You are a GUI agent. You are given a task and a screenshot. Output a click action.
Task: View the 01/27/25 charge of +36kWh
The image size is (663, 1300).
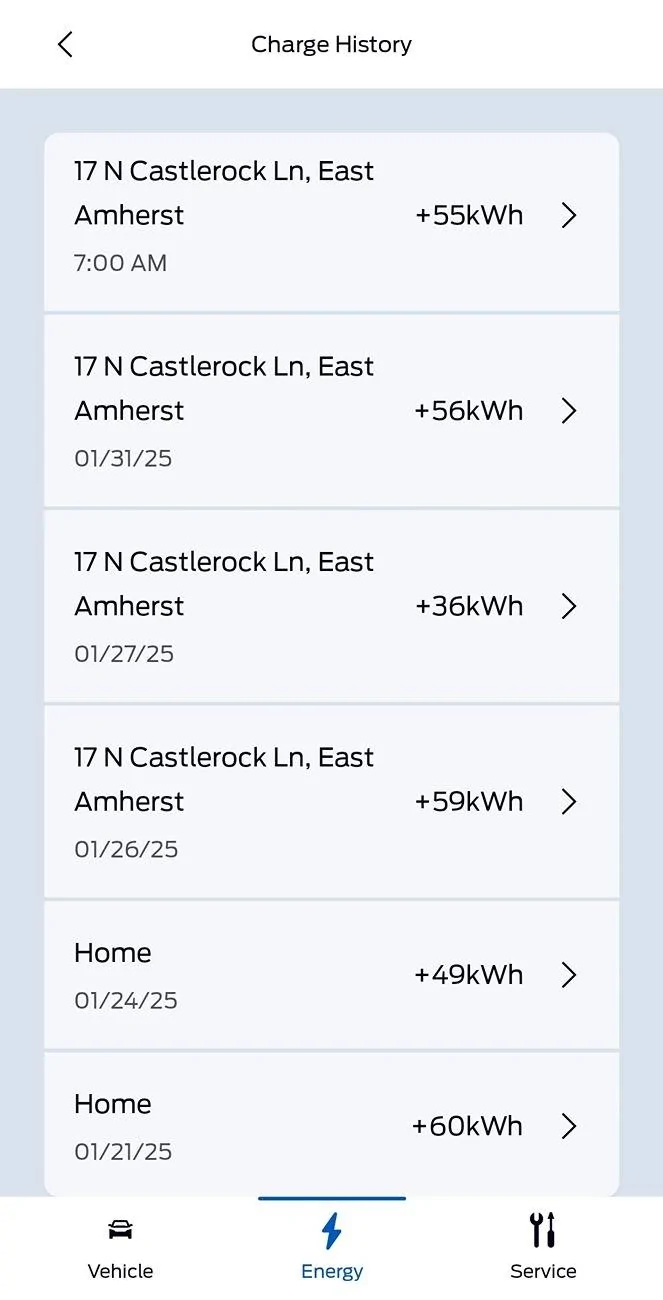click(x=331, y=606)
